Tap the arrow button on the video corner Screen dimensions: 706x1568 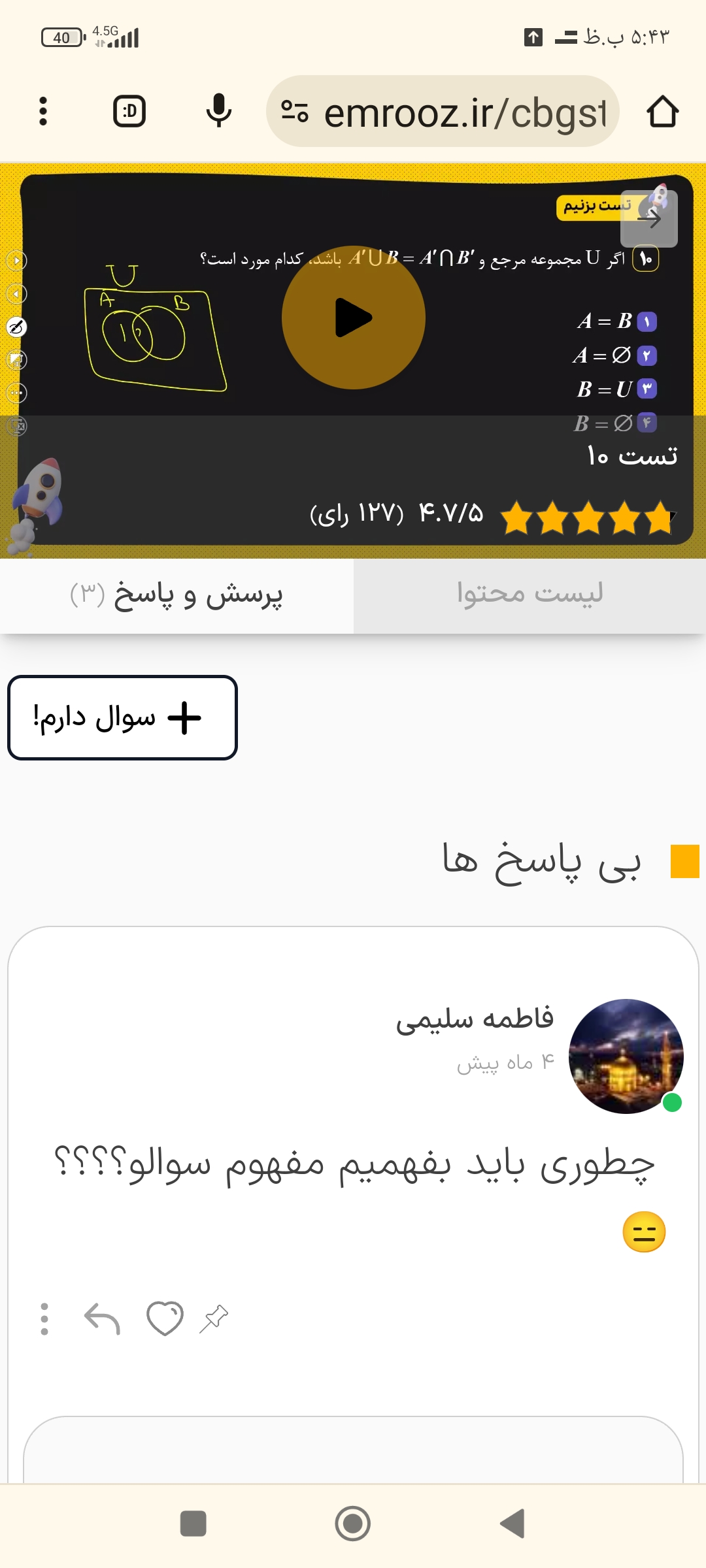(649, 219)
